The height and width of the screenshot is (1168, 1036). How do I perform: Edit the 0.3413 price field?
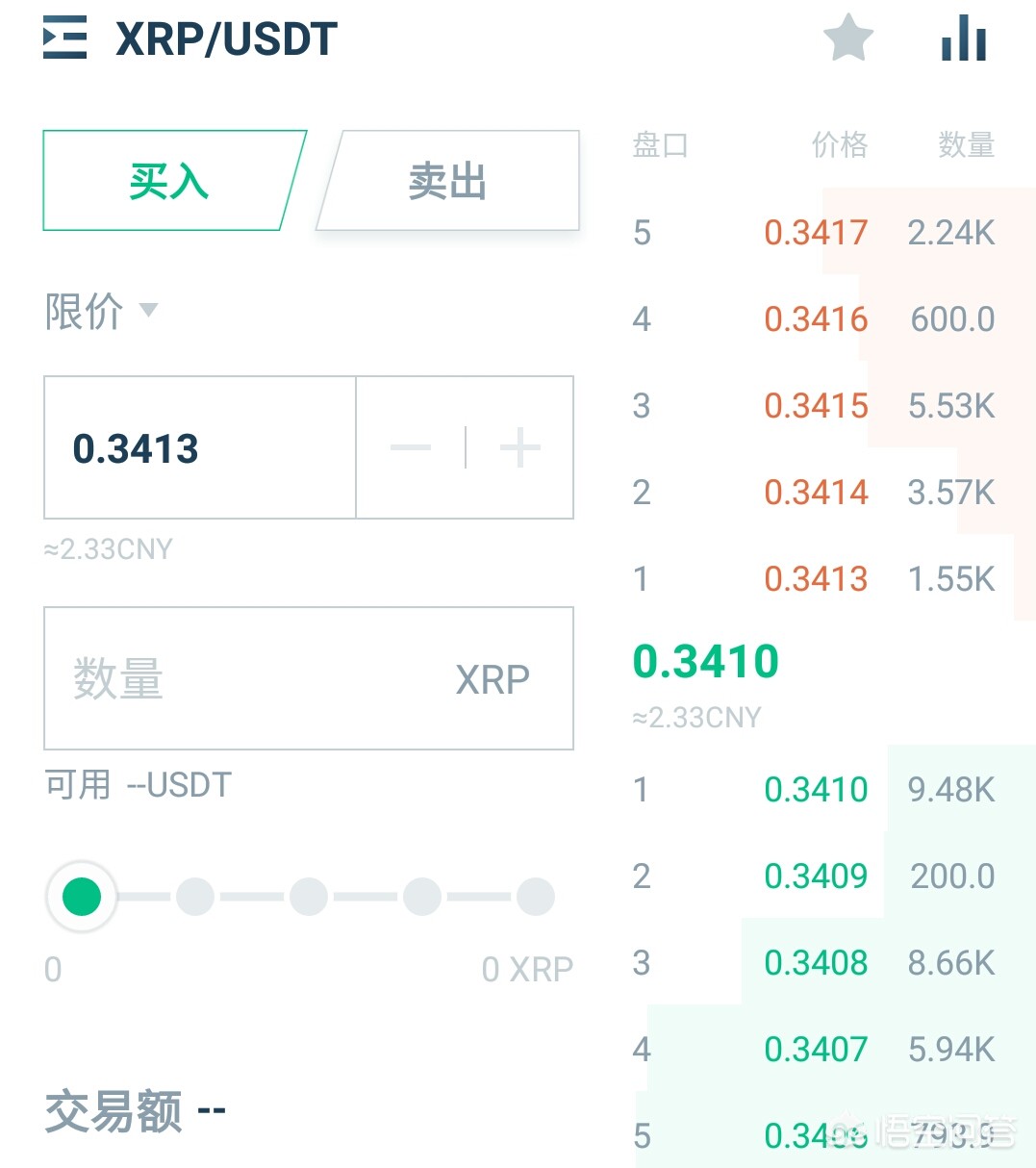point(200,448)
